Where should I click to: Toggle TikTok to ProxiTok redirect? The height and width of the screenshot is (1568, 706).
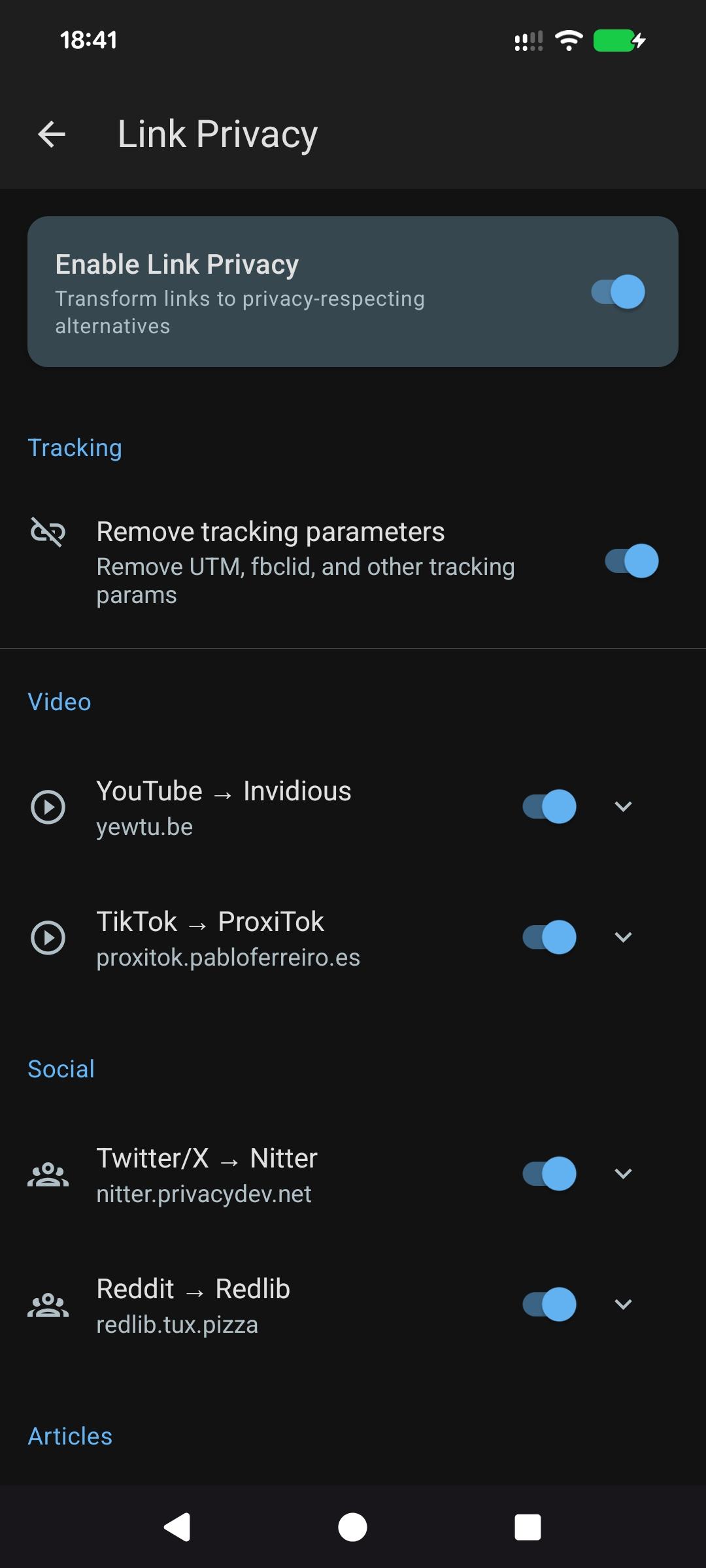click(x=549, y=937)
